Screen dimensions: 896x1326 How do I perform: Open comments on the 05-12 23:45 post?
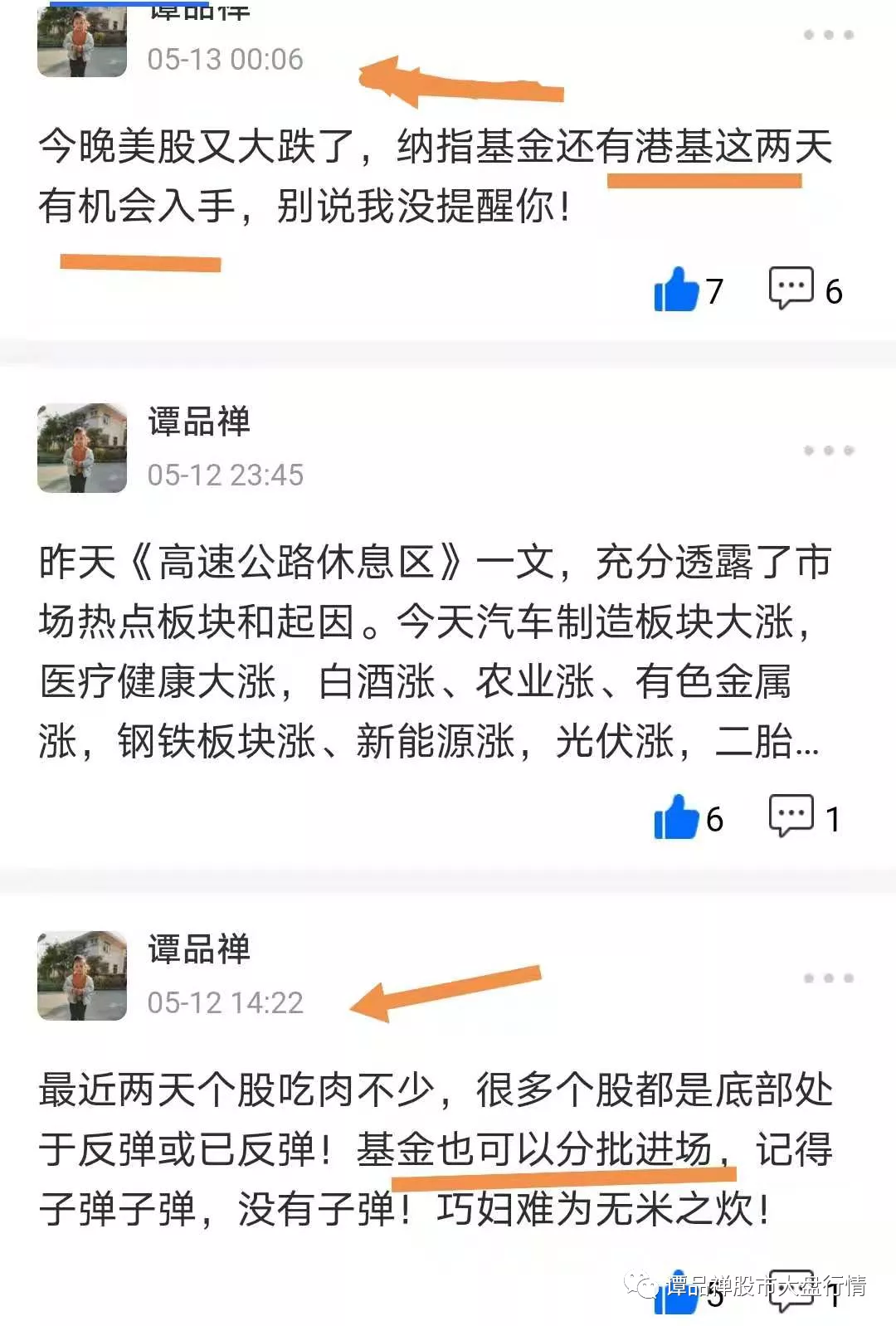(x=790, y=817)
